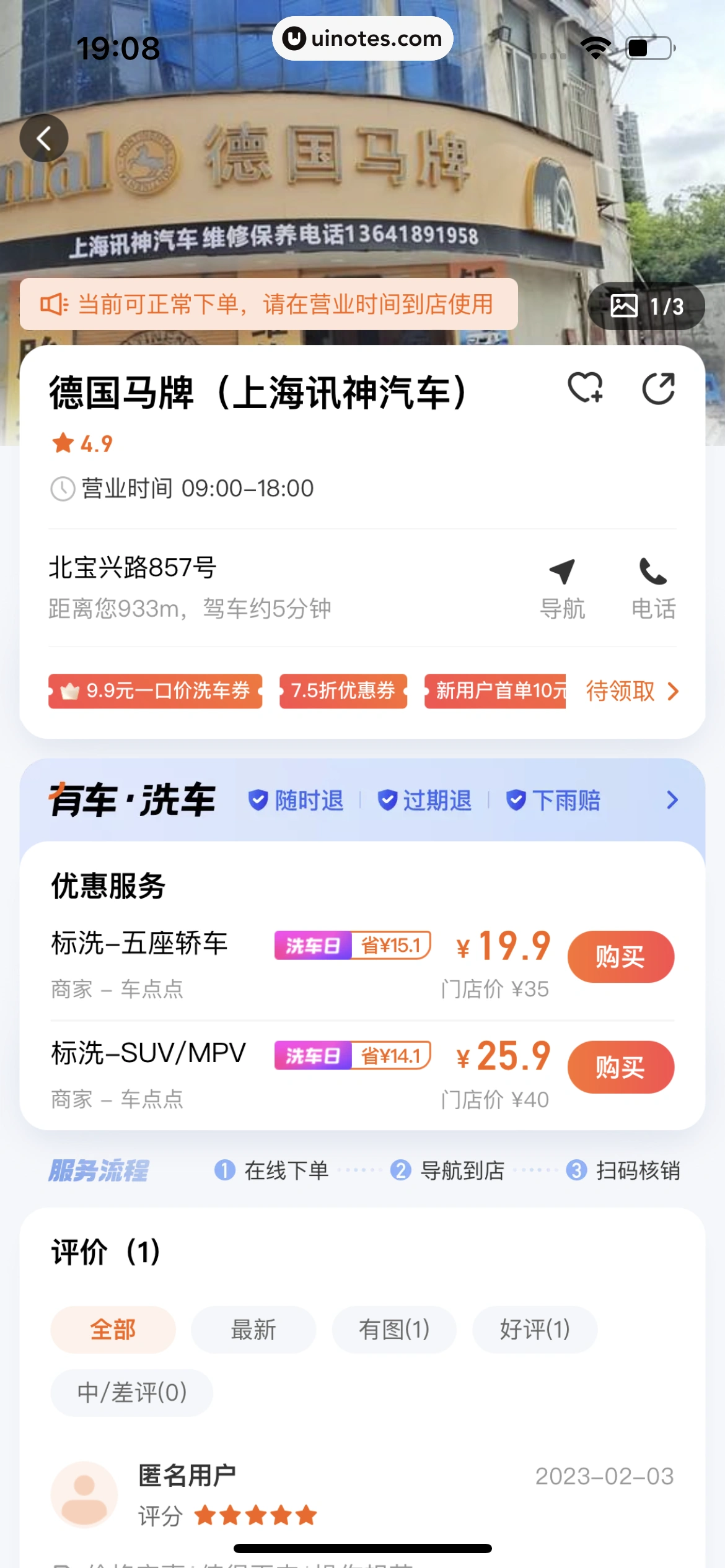
Task: Open 有车·洗车 details via right chevron
Action: (x=672, y=800)
